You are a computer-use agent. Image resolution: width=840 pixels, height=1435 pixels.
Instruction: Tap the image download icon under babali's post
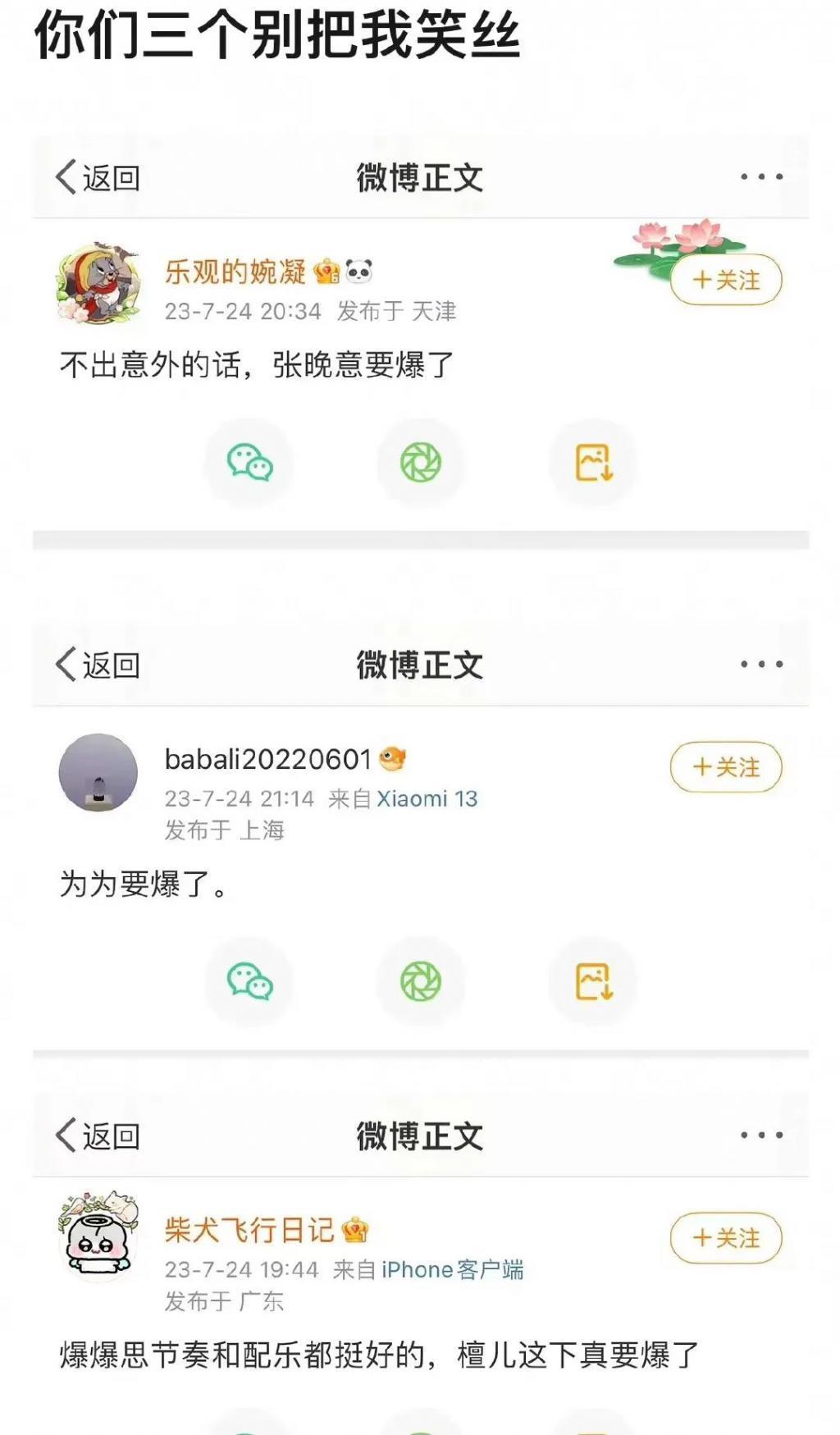(592, 981)
